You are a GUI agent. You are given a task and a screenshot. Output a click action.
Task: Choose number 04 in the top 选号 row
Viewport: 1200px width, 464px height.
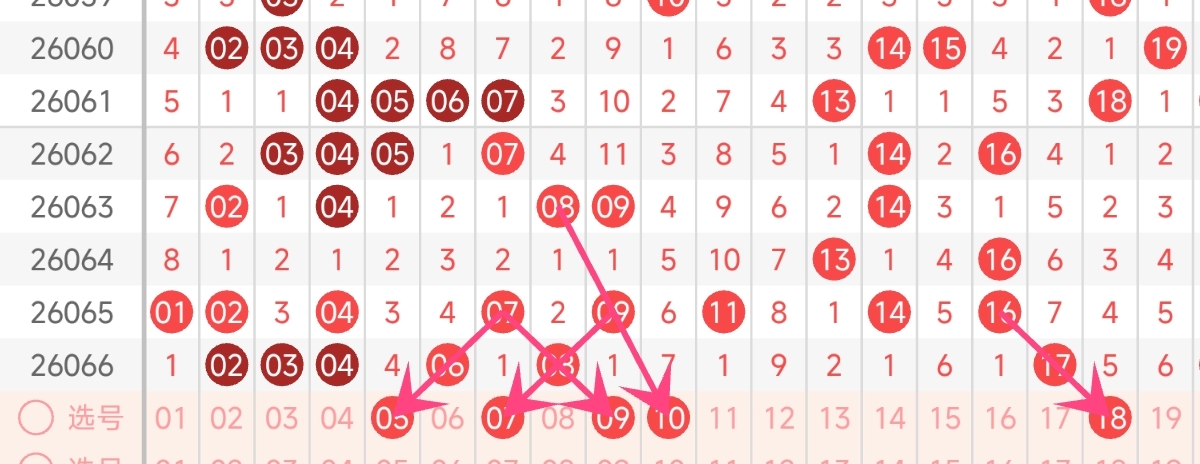click(x=337, y=418)
